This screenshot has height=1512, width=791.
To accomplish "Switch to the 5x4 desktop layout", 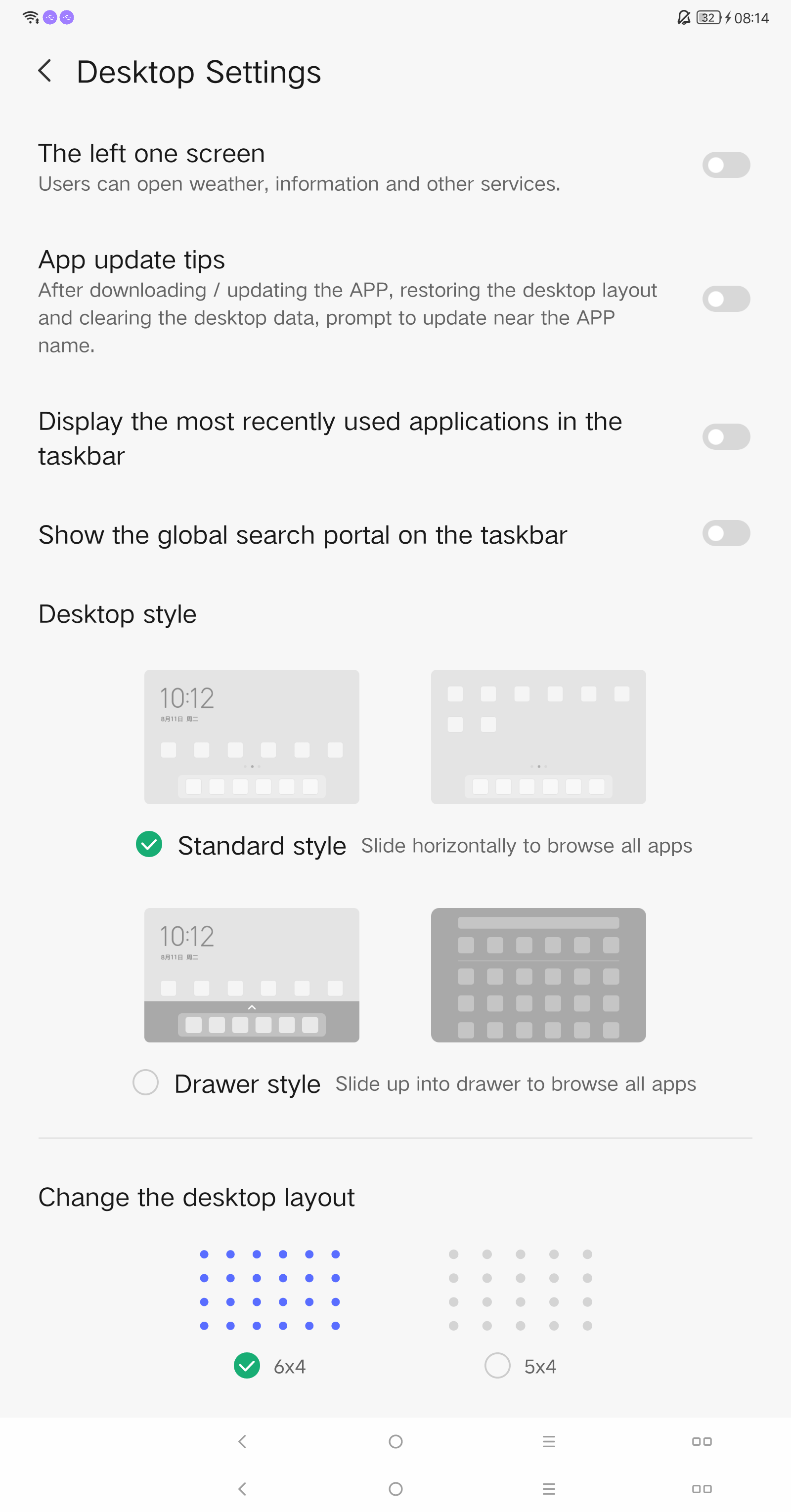I will click(497, 1366).
